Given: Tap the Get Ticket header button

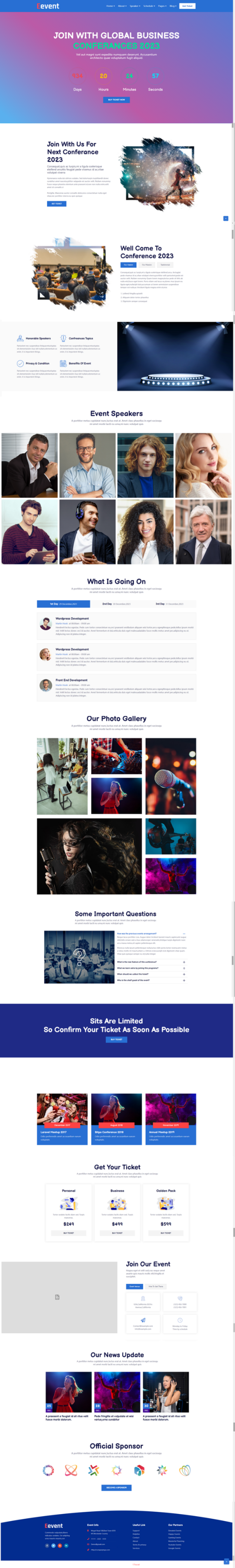Looking at the screenshot, I should click(187, 6).
